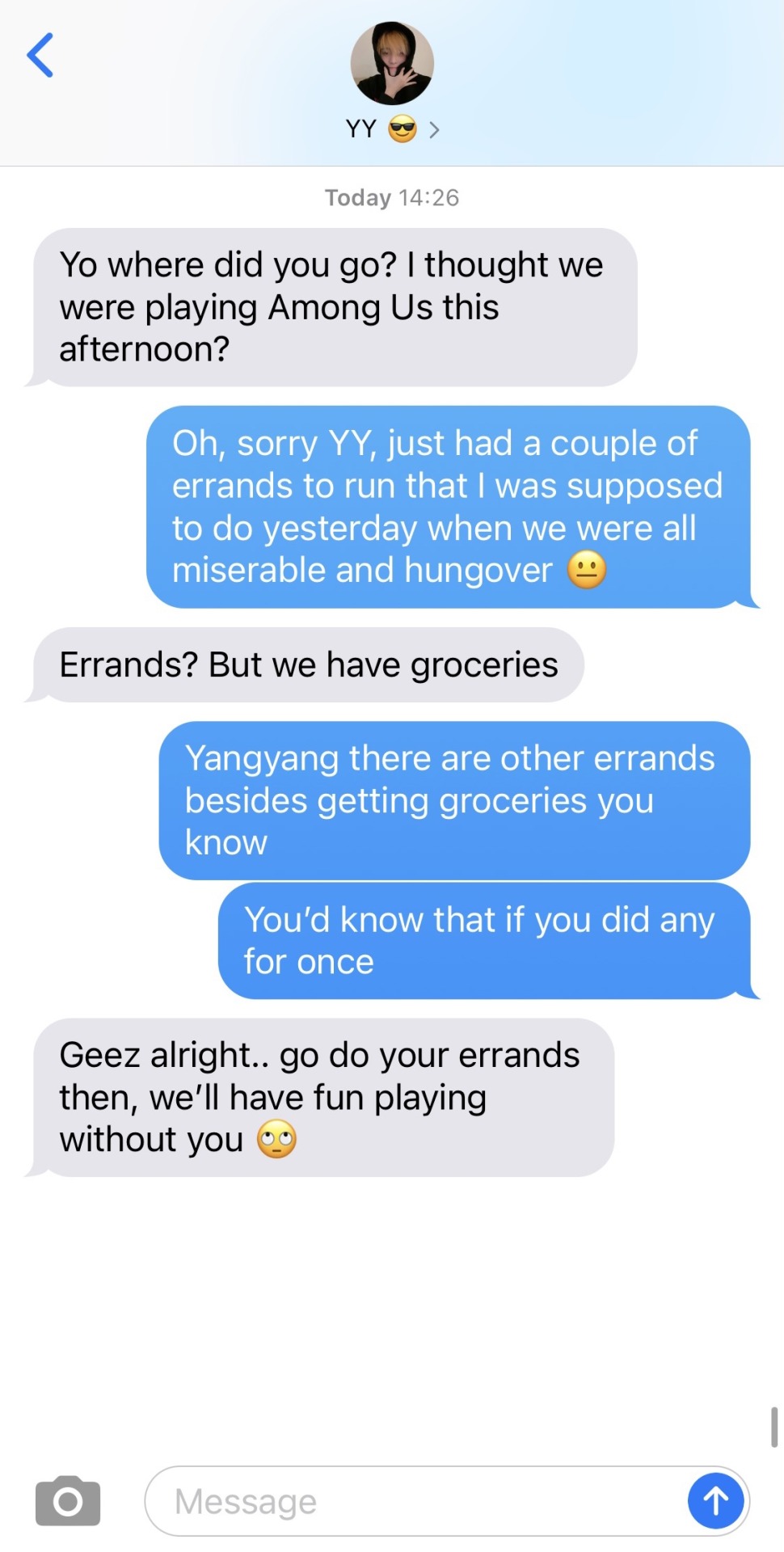Go back to the messages list
Image resolution: width=784 pixels, height=1552 pixels.
40,55
